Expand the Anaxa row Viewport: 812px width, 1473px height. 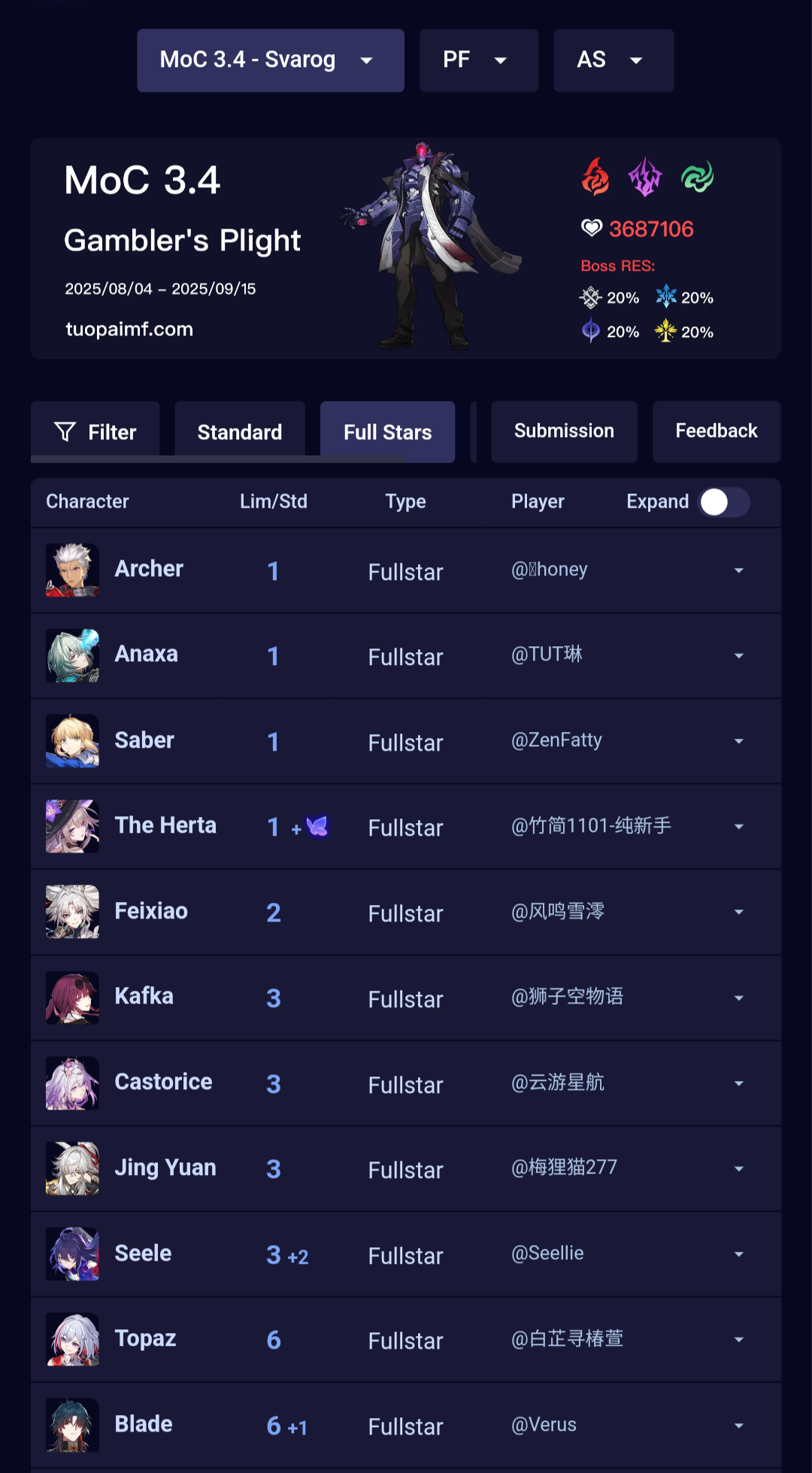click(738, 656)
